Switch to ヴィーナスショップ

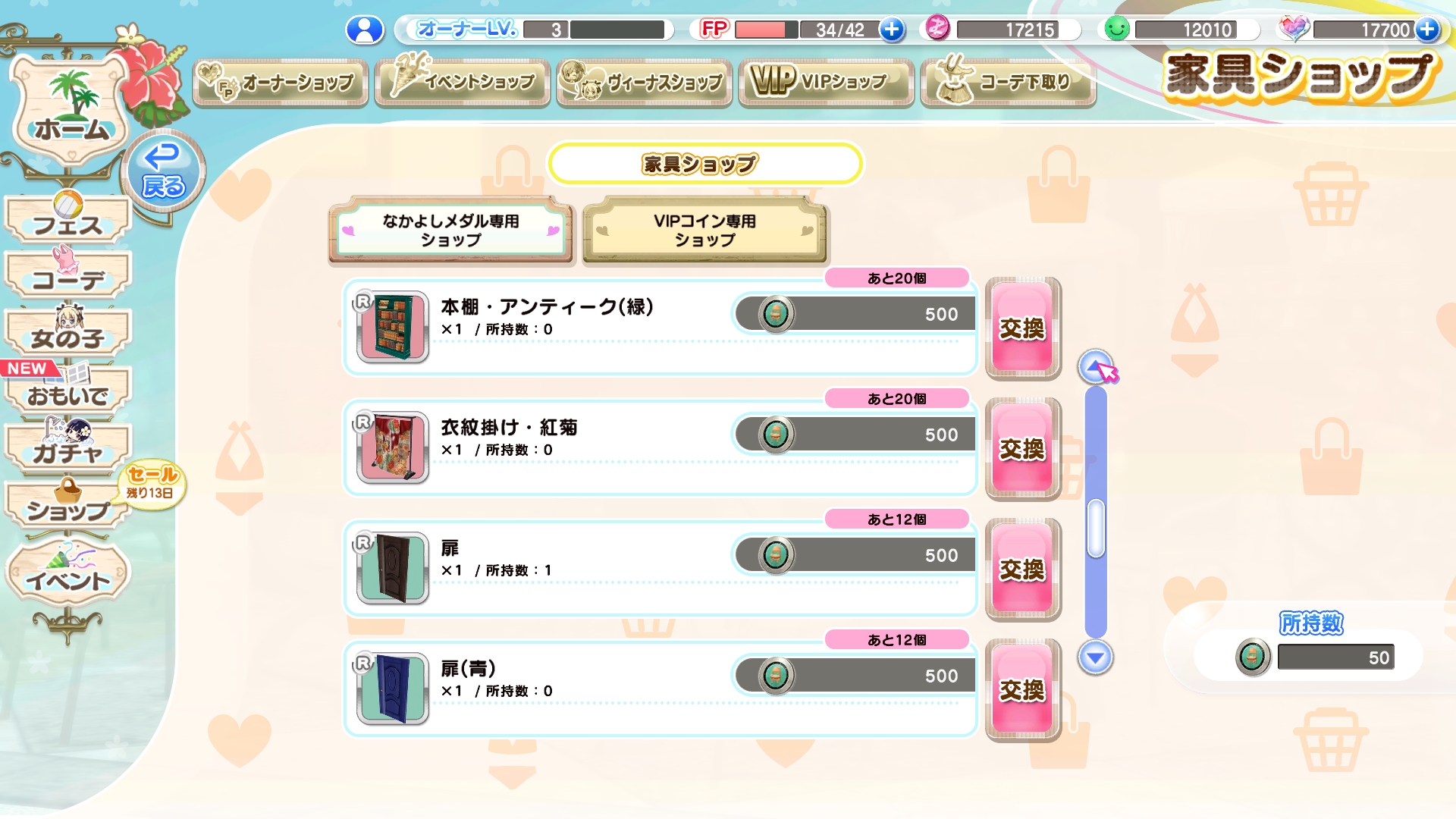[645, 82]
